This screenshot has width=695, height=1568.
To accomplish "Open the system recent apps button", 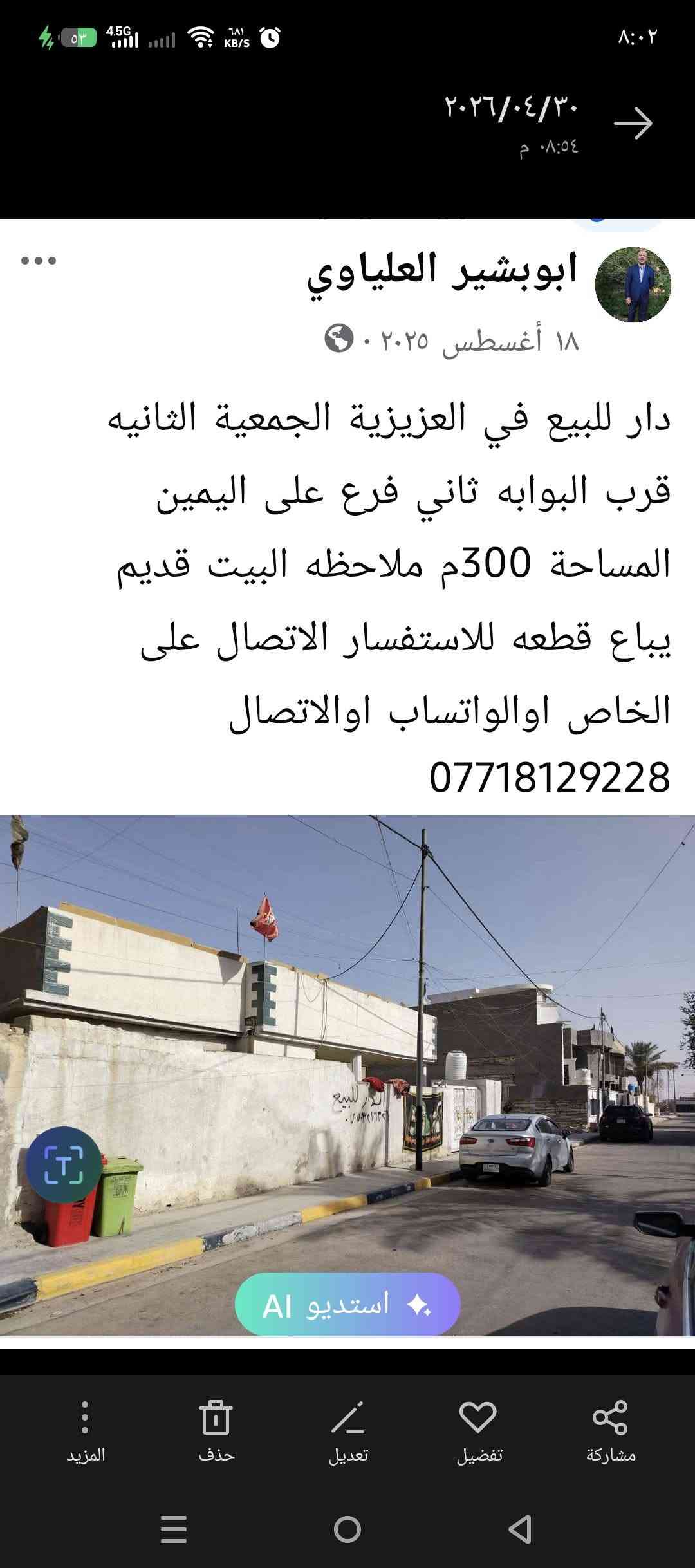I will point(174,1529).
